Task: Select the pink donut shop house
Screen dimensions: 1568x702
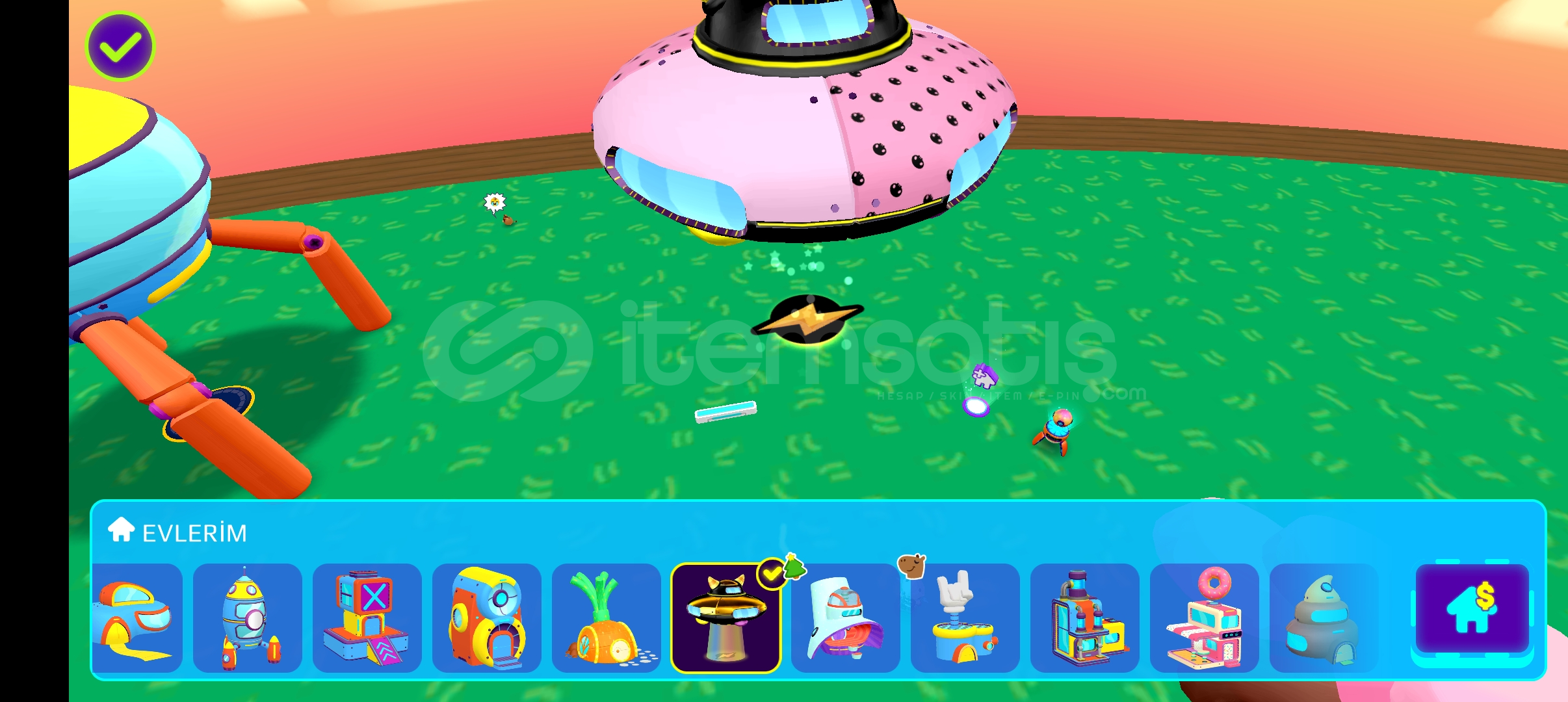Action: (1204, 618)
